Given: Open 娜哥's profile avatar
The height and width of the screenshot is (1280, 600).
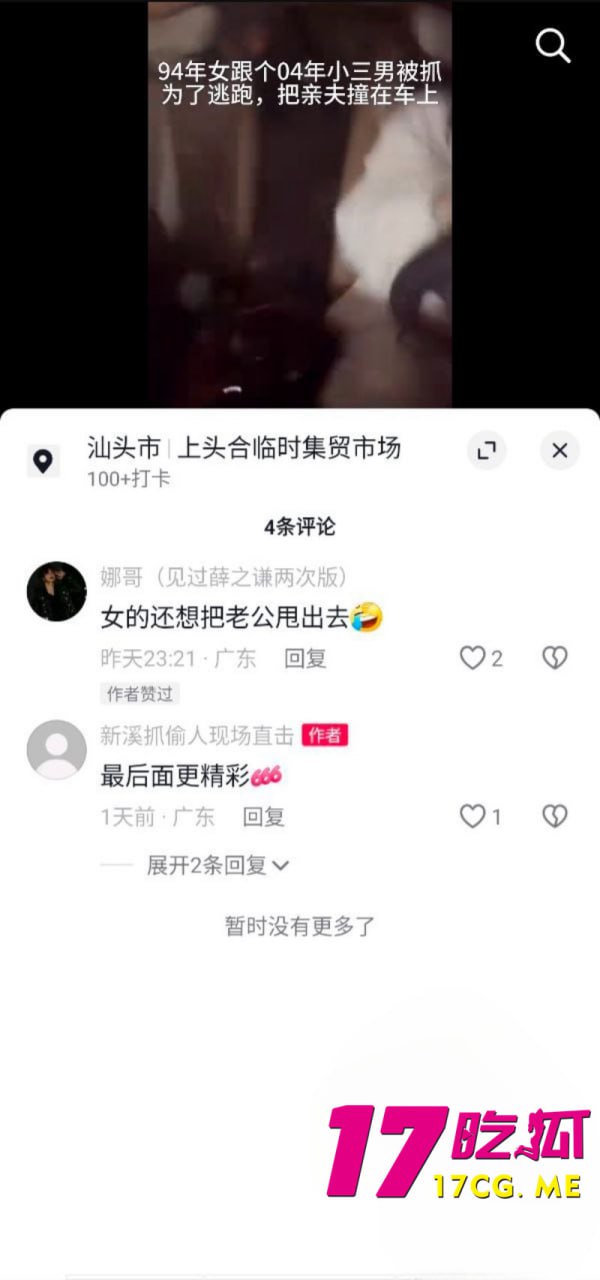Looking at the screenshot, I should point(56,591).
